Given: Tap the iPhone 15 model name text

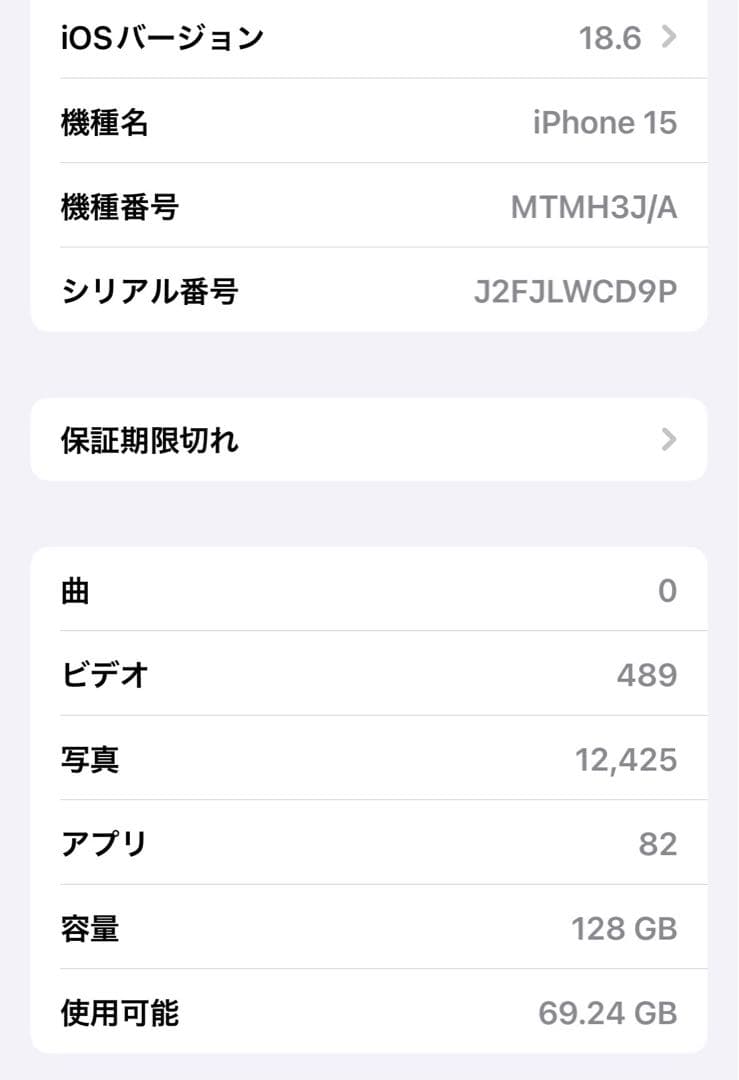Looking at the screenshot, I should 605,122.
